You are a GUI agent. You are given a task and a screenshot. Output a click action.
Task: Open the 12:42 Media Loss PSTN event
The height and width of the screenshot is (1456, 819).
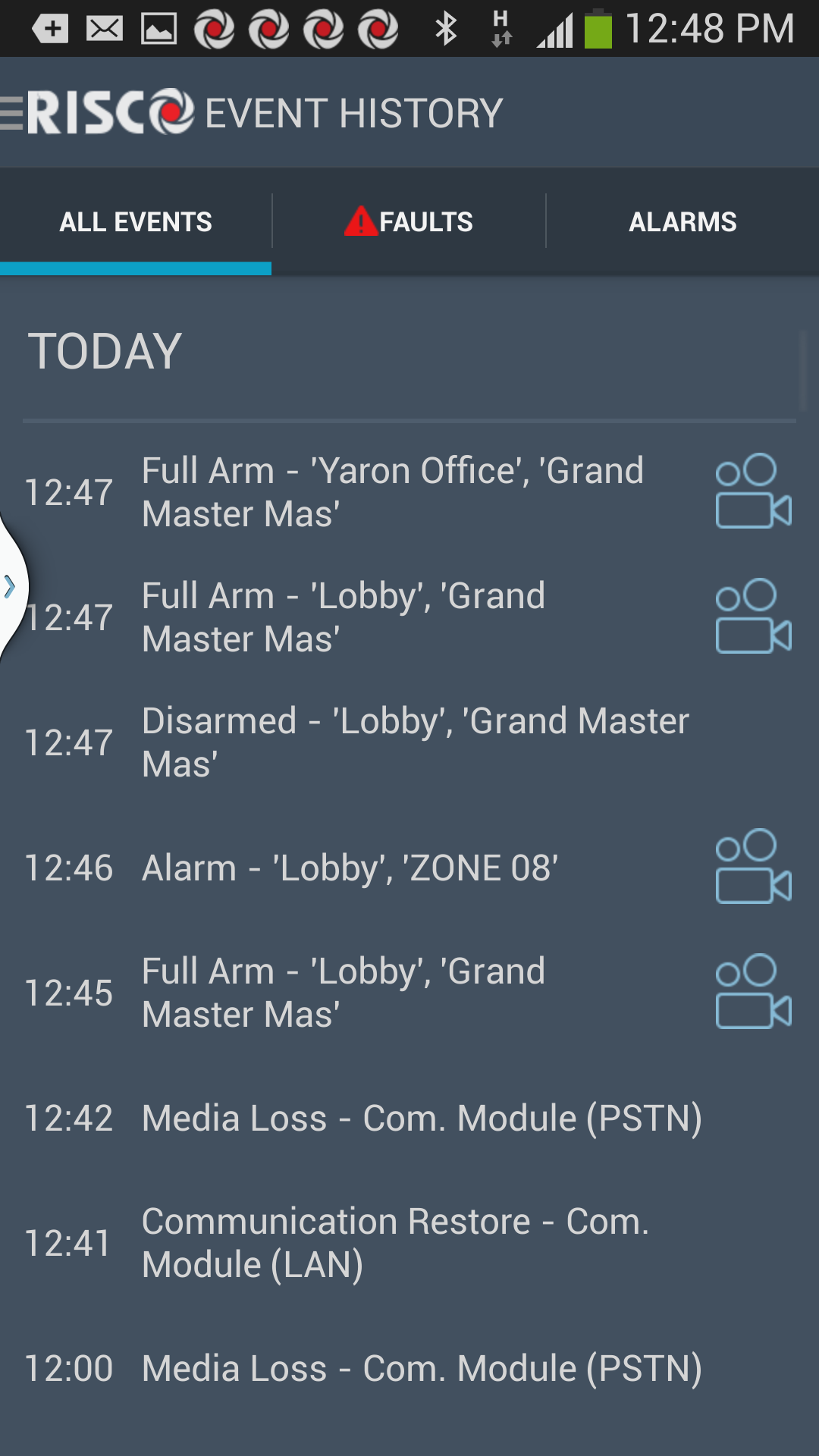click(409, 1118)
